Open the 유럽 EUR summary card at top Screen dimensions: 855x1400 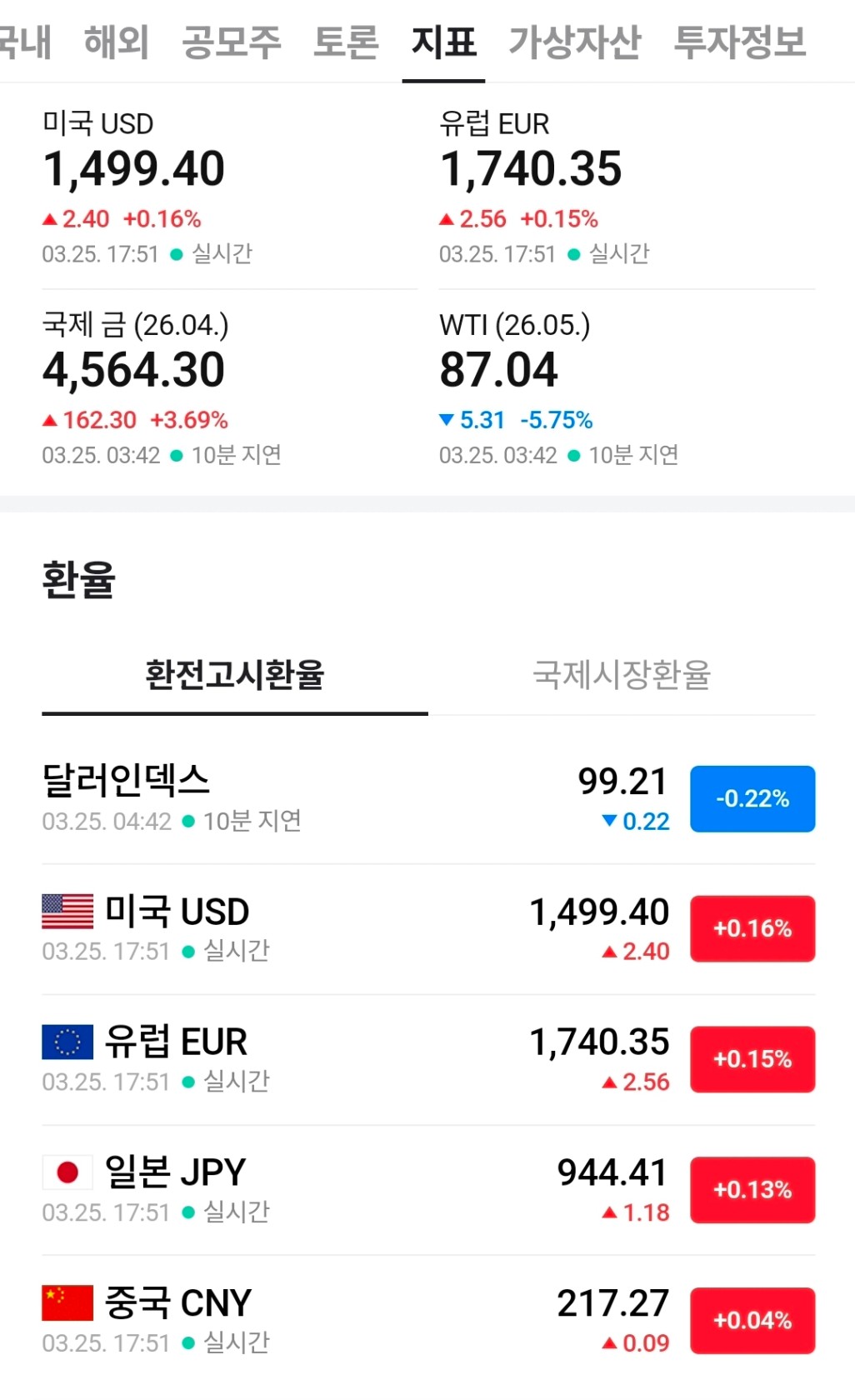(627, 187)
